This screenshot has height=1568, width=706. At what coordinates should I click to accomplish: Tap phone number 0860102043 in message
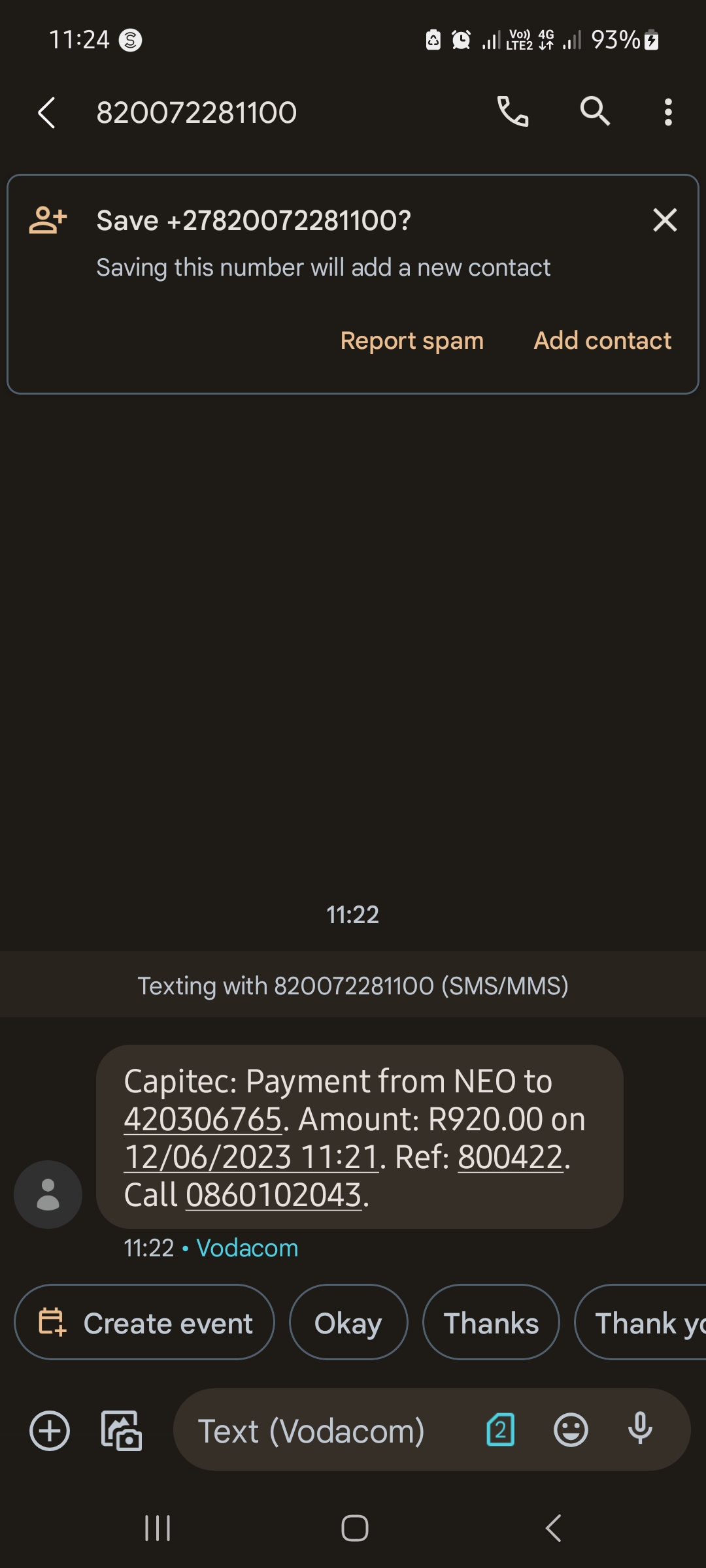coord(274,1195)
